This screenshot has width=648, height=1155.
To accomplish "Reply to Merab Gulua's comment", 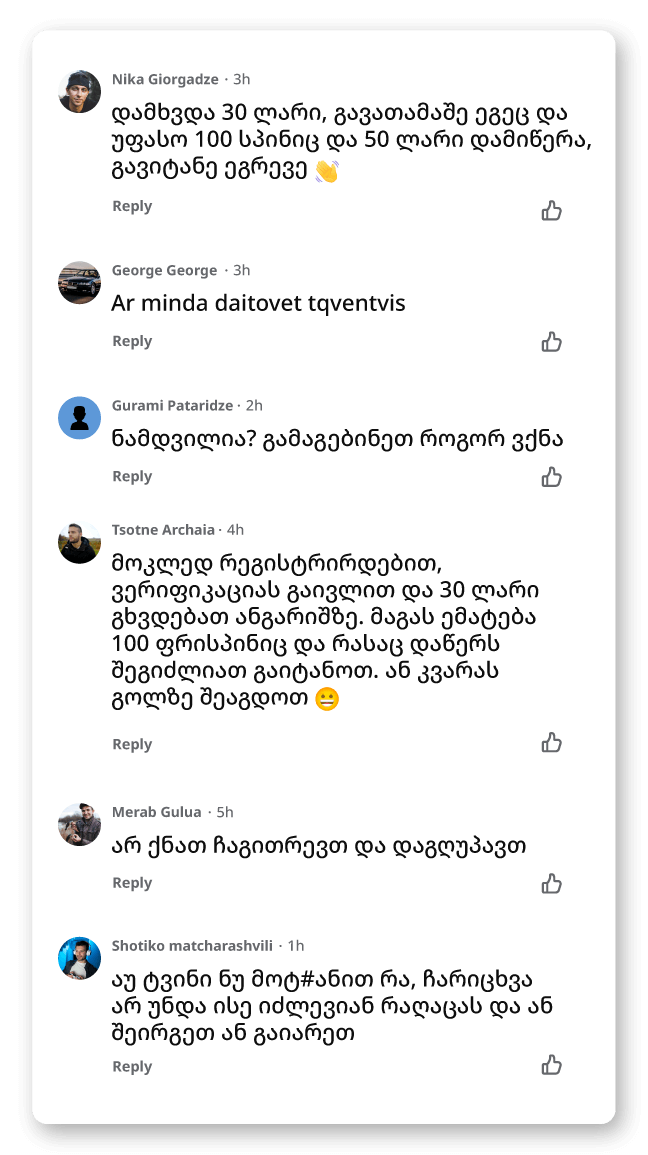I will [x=132, y=883].
